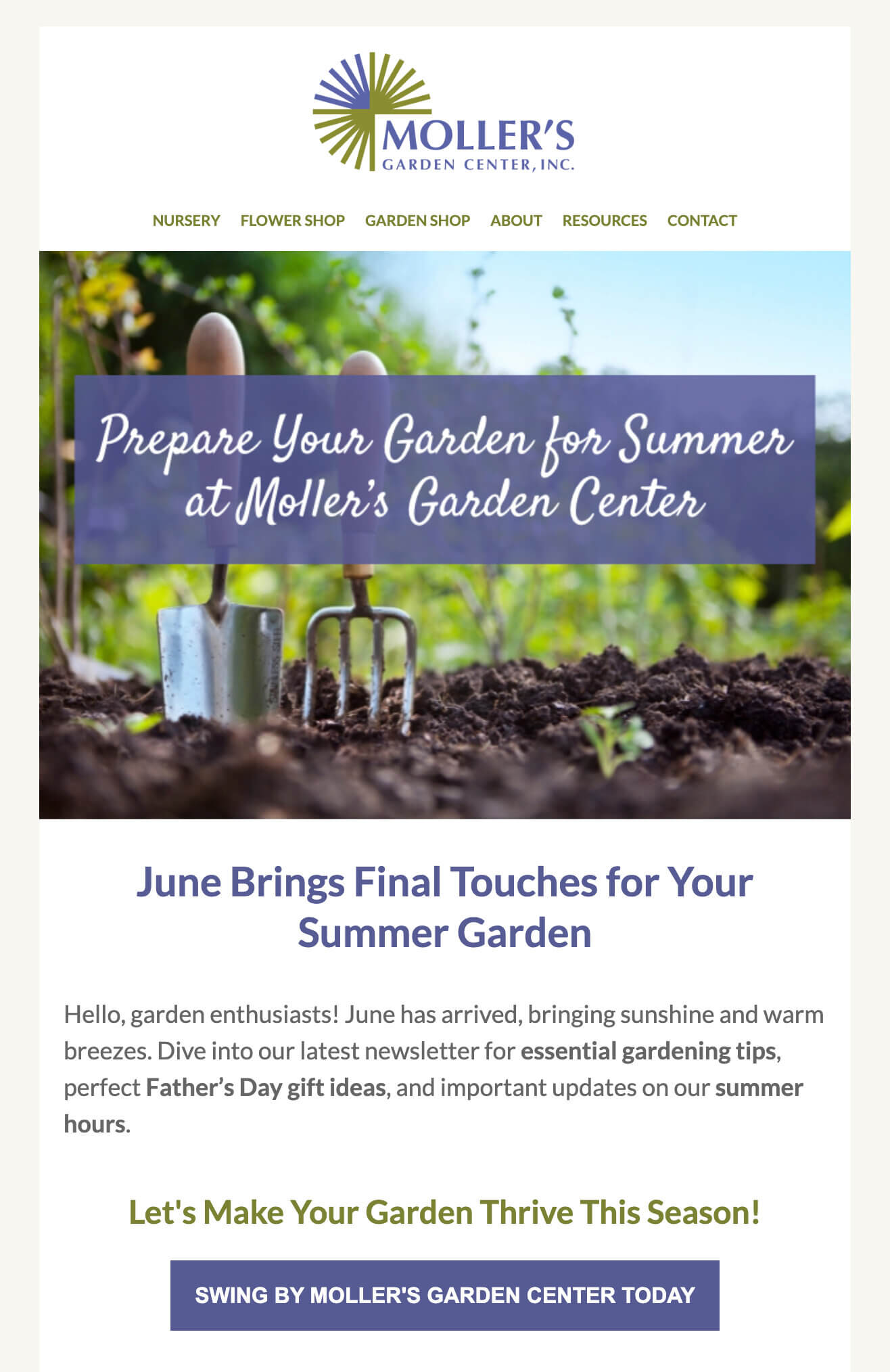
Task: Go to Flower Shop
Action: pyautogui.click(x=292, y=221)
